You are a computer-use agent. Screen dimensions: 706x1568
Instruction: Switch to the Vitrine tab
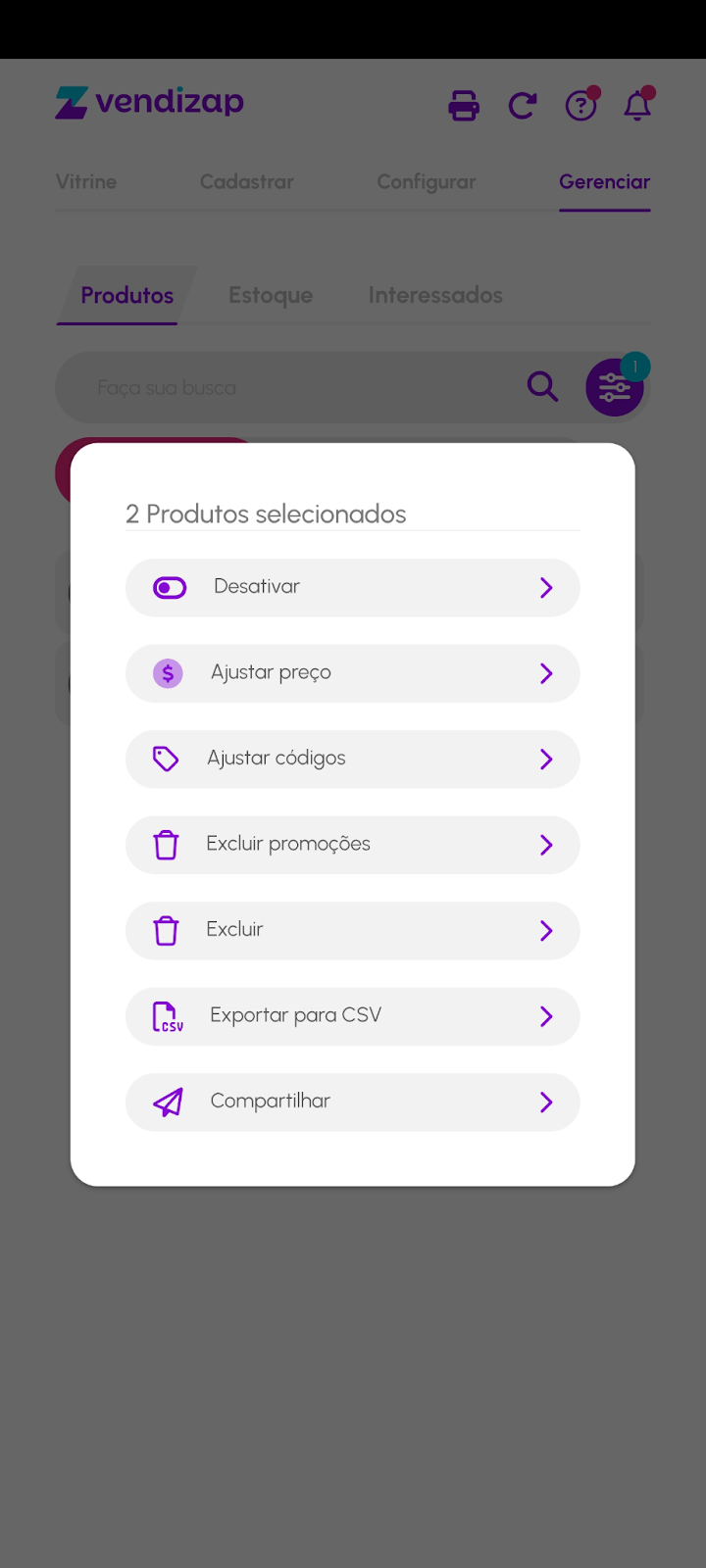[x=86, y=182]
